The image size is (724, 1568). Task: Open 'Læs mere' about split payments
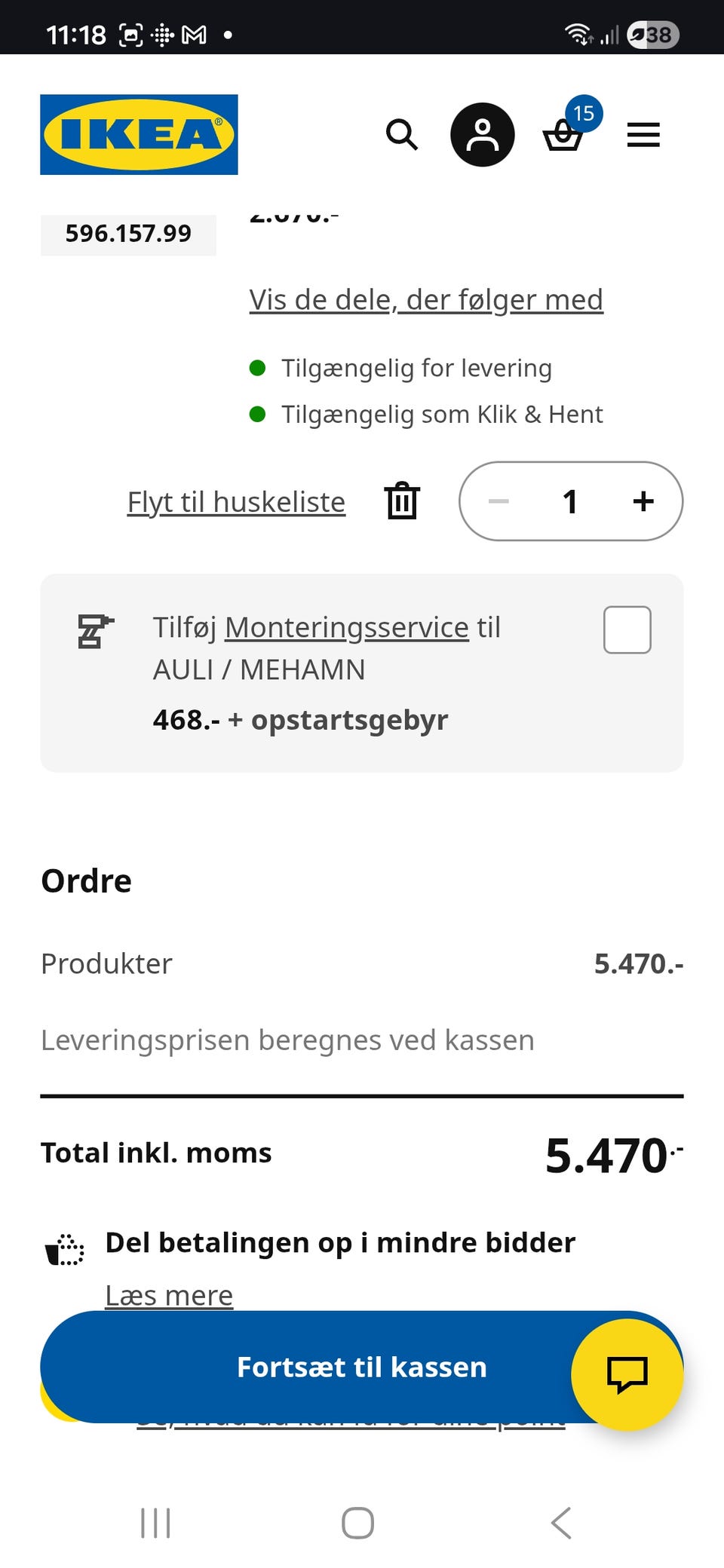(x=168, y=1295)
